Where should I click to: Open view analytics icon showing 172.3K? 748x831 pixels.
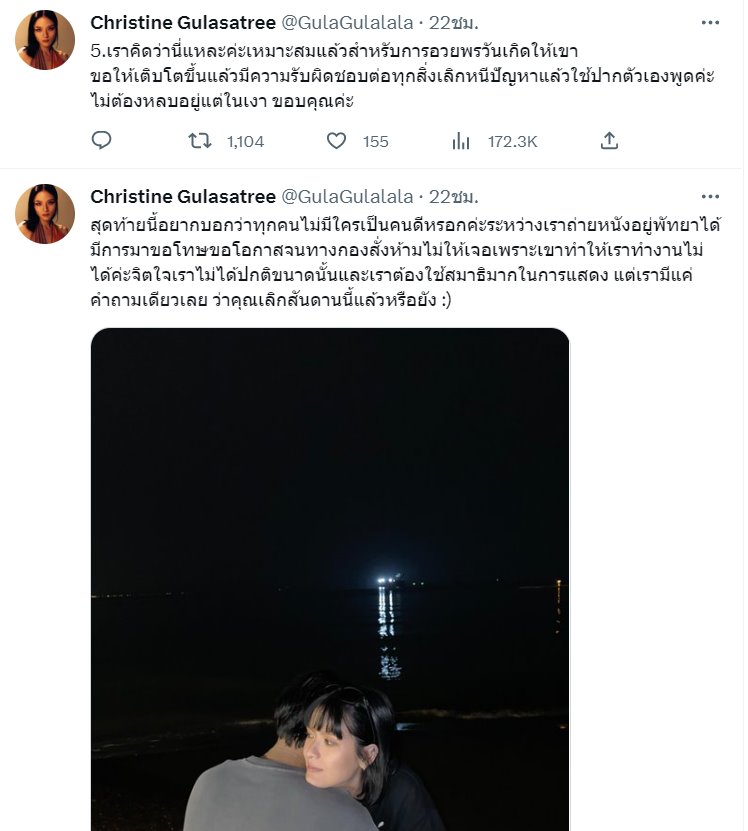click(x=460, y=142)
